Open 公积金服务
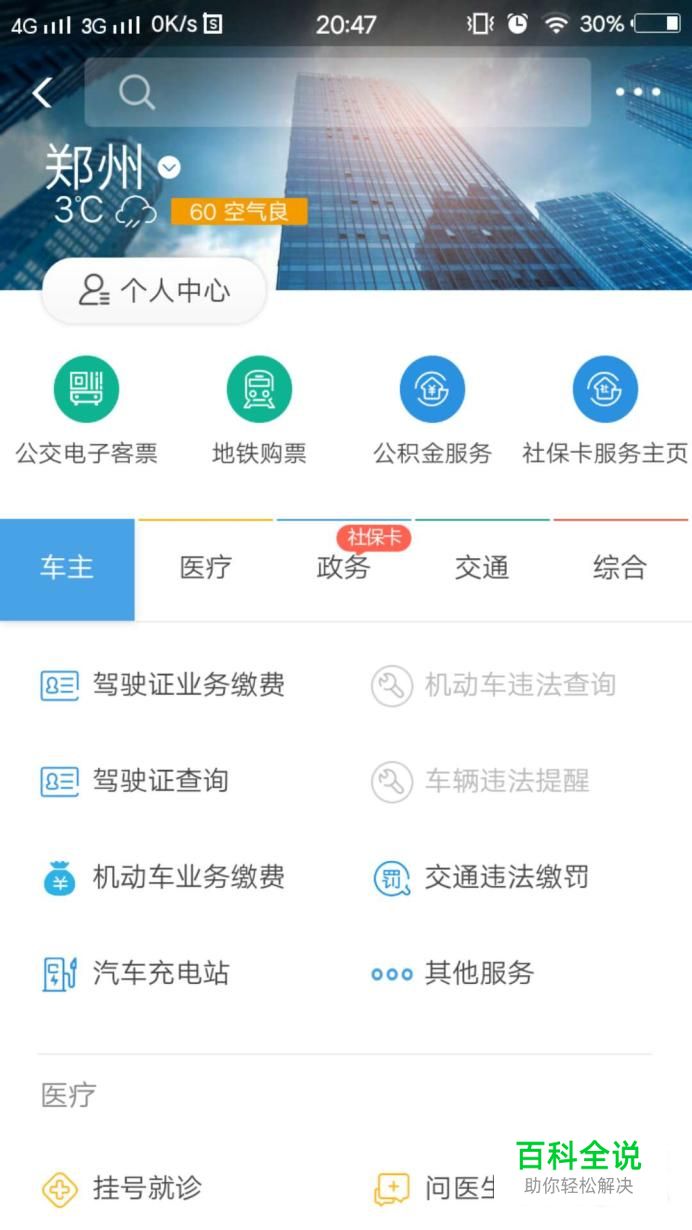 432,410
